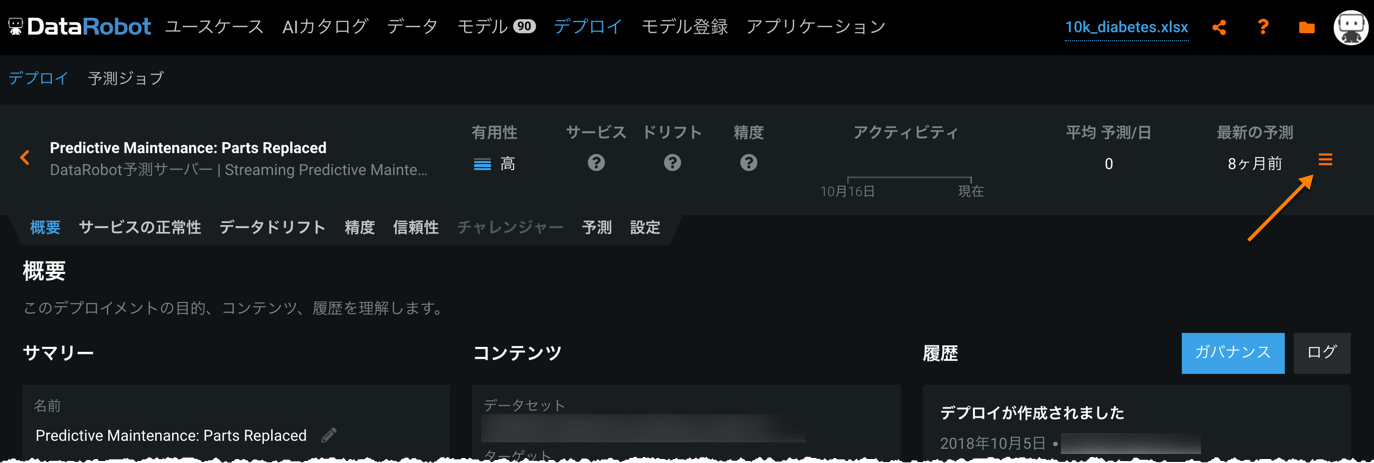Open the deployment actions hamburger menu

point(1325,160)
